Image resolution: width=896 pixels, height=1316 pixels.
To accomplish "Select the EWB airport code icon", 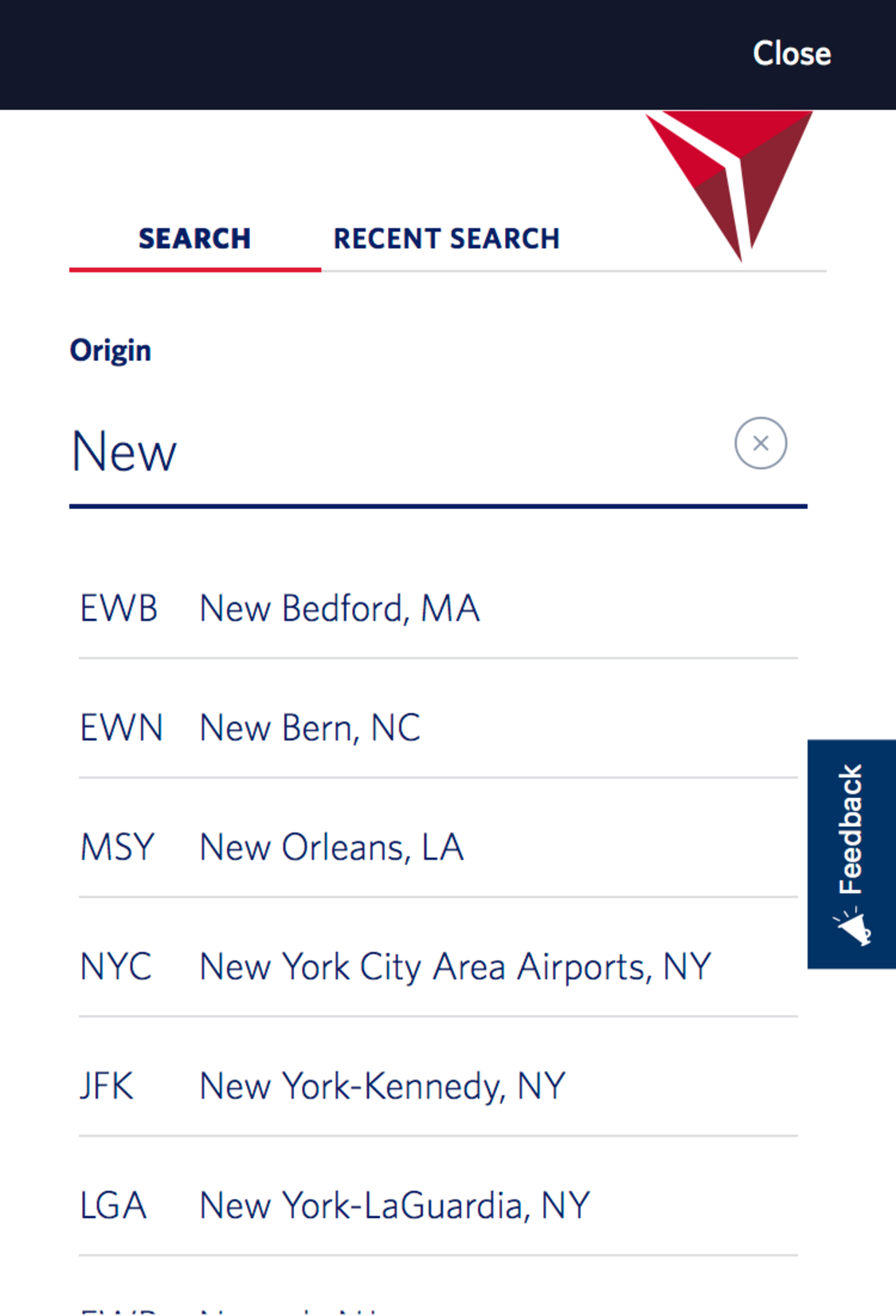I will (119, 608).
